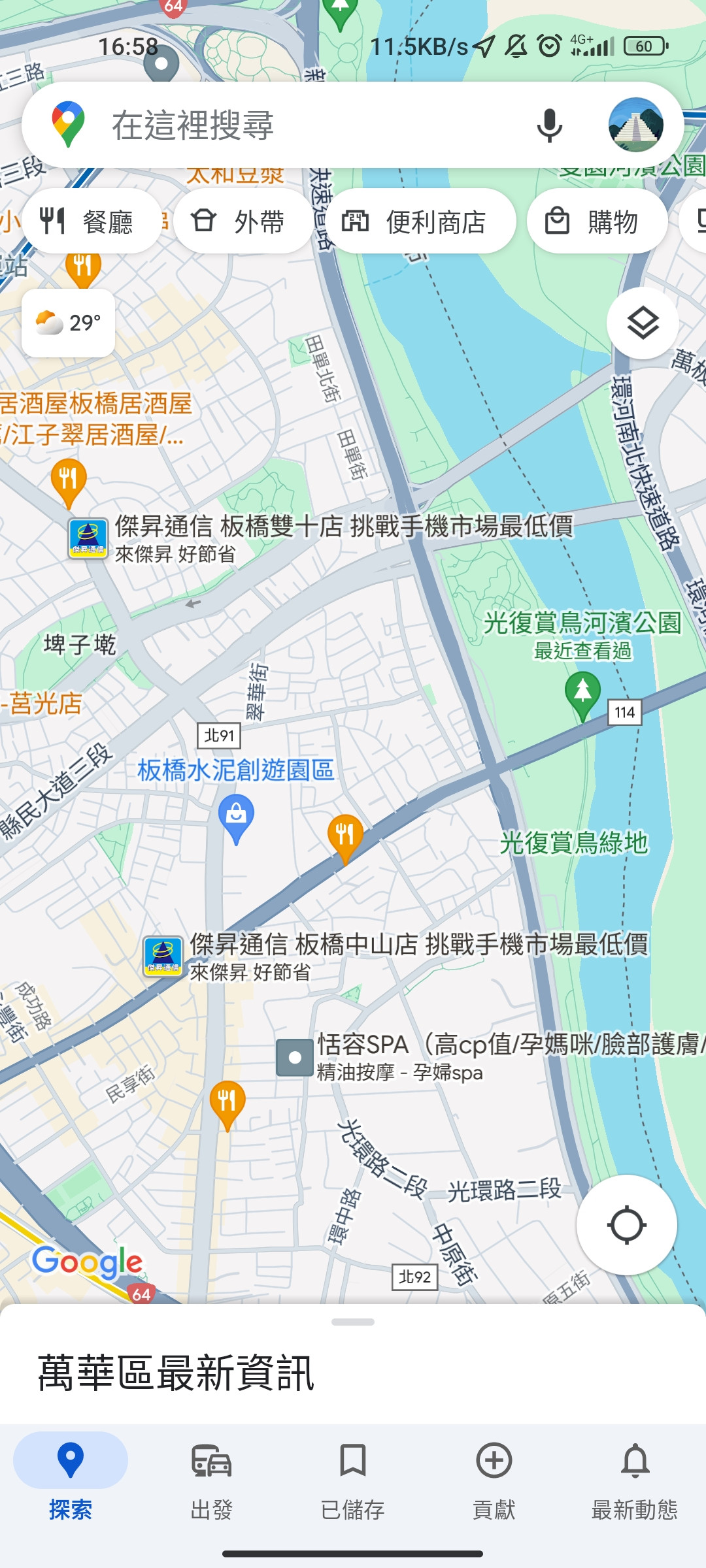This screenshot has width=706, height=1568.
Task: Open the map layers button
Action: (x=643, y=323)
